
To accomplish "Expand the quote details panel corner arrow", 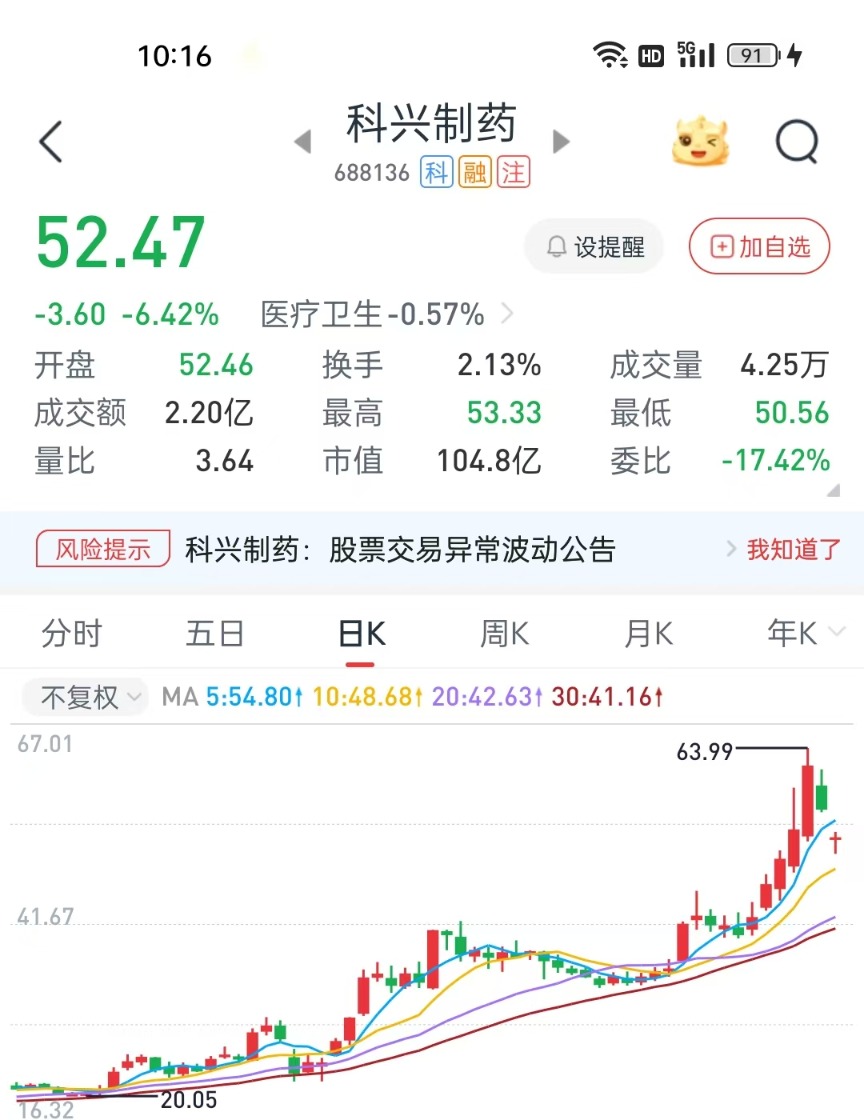I will click(x=832, y=490).
